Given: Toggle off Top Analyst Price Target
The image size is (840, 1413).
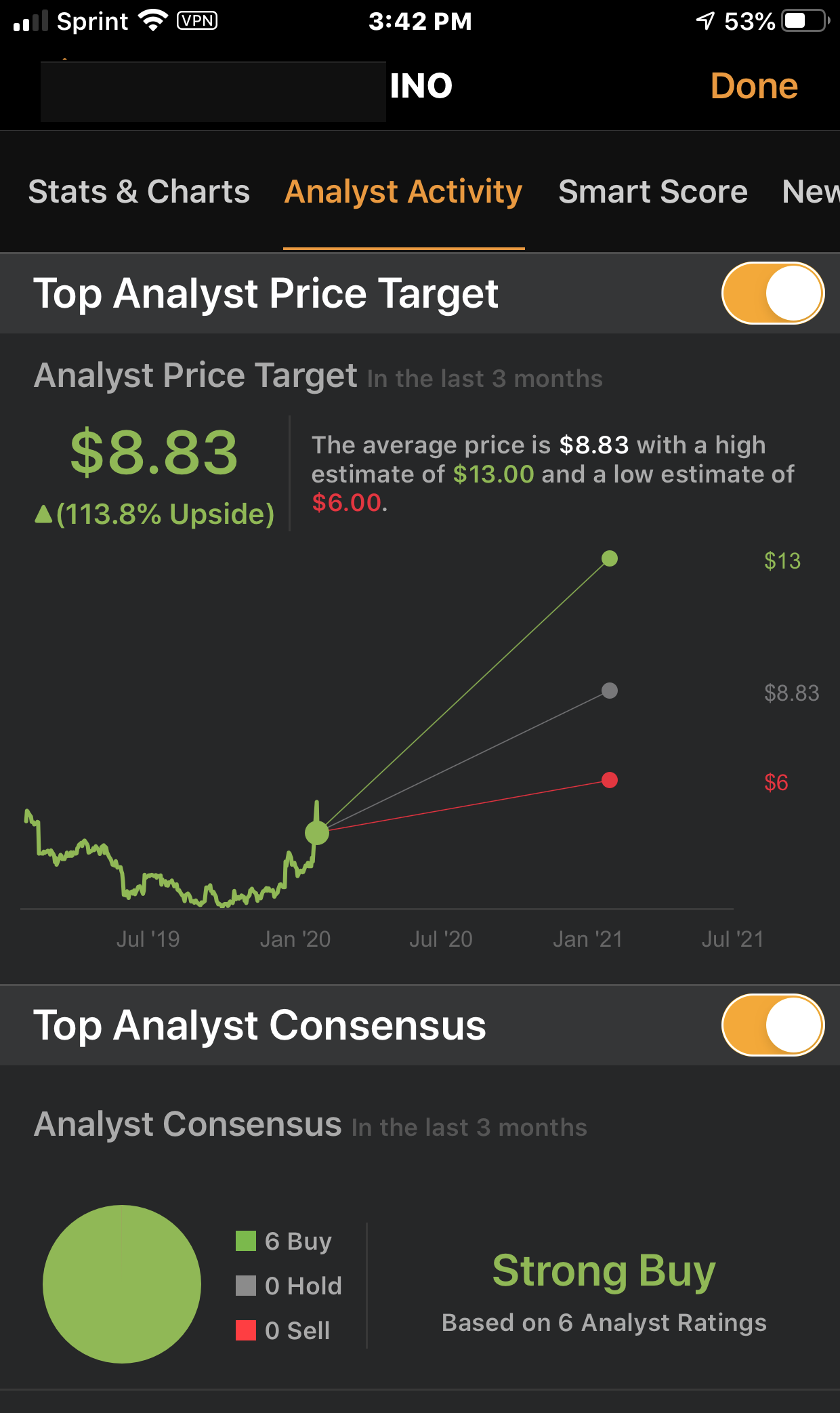Looking at the screenshot, I should click(773, 293).
